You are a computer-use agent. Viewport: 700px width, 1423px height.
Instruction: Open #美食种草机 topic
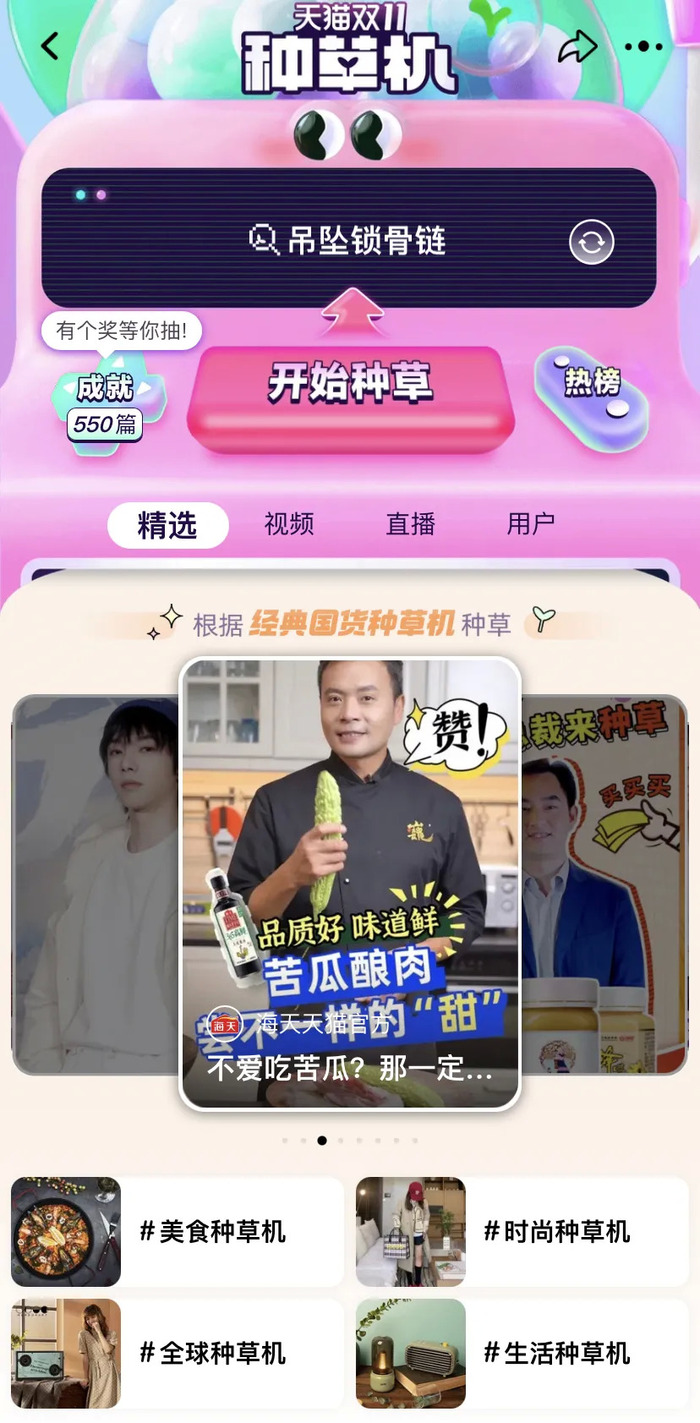pyautogui.click(x=177, y=1231)
